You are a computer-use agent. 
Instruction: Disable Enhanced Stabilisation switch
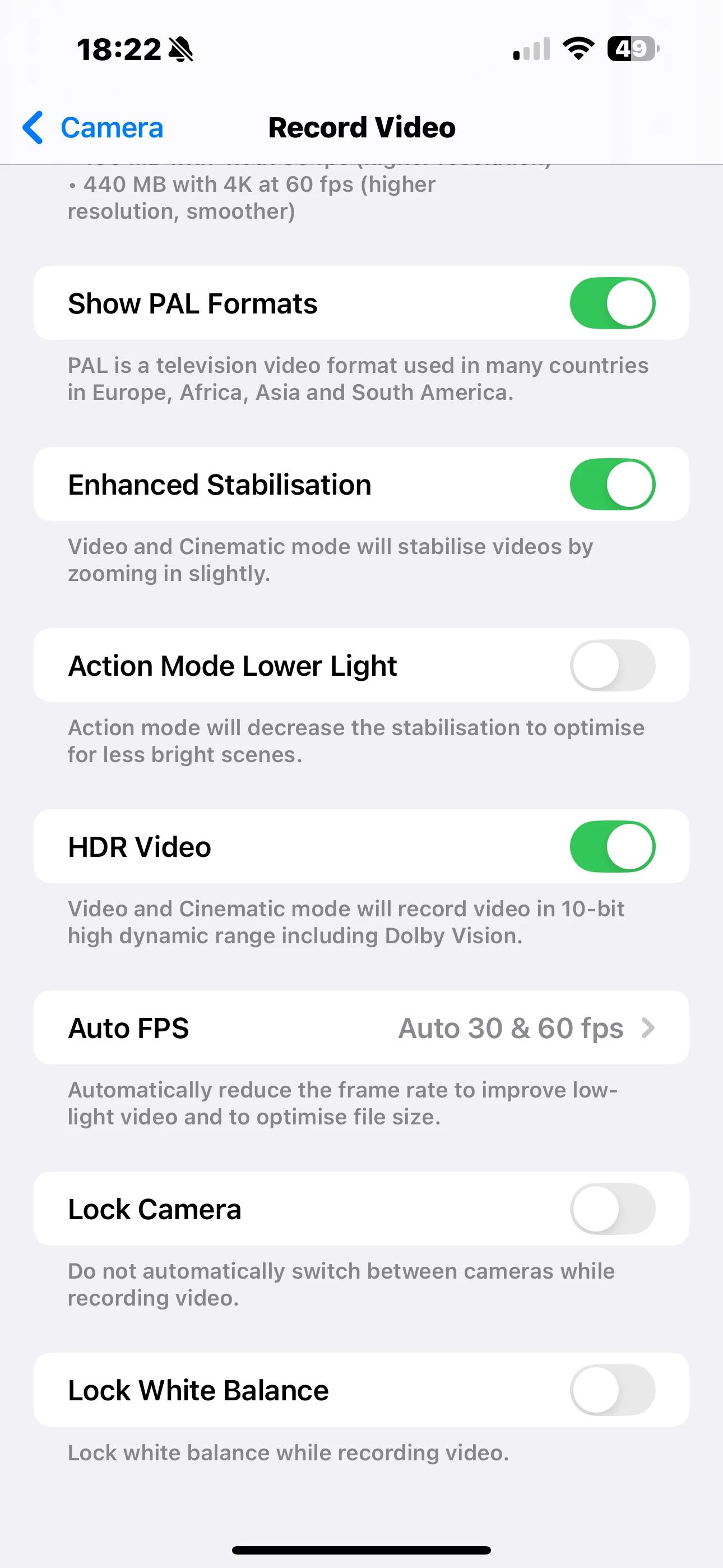tap(611, 485)
